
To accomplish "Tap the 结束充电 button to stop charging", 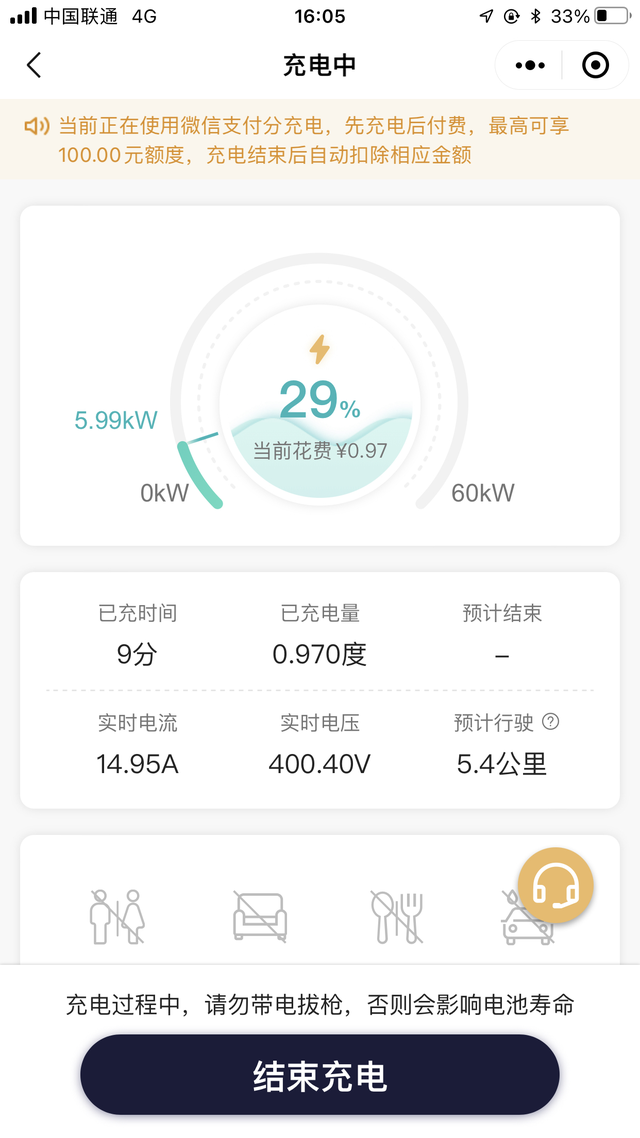I will 320,1076.
